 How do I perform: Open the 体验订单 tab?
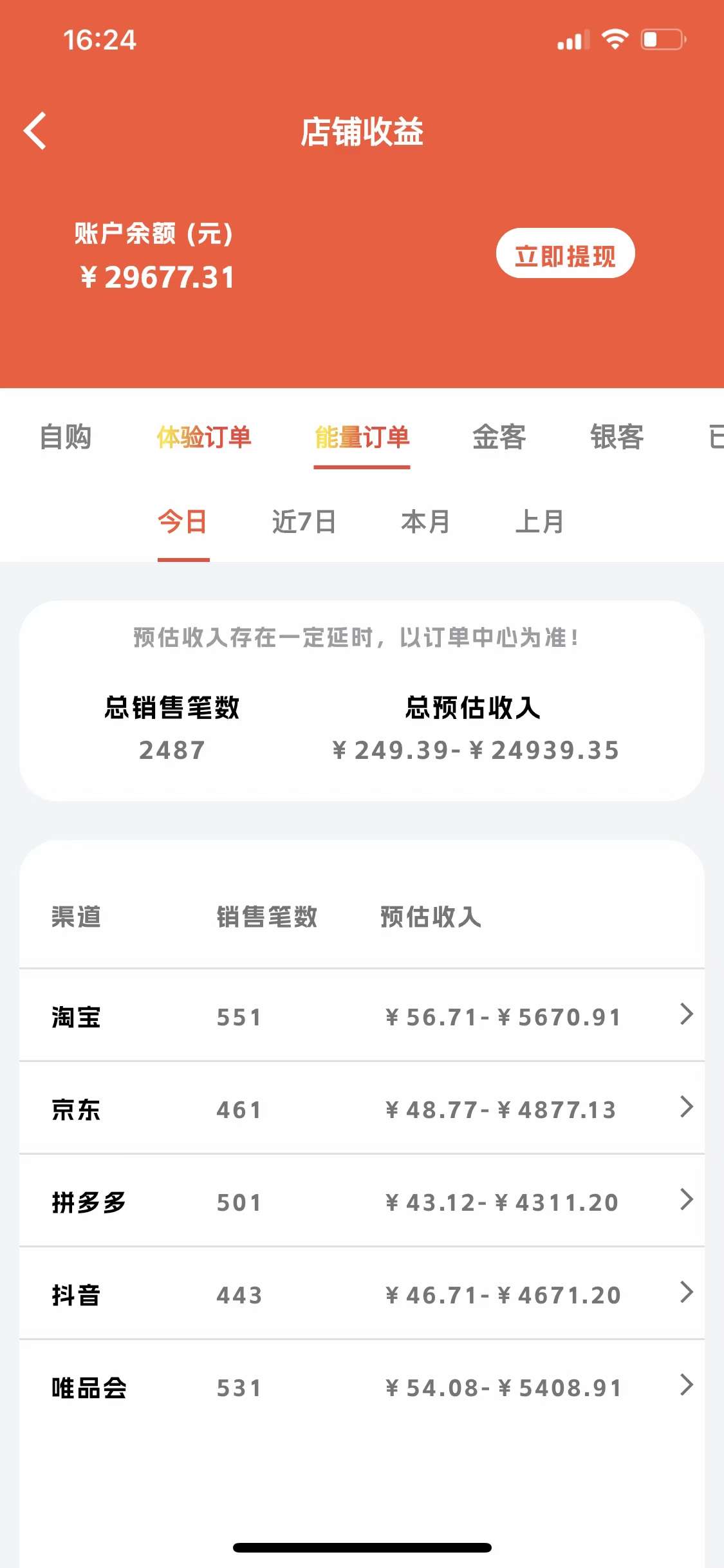click(x=203, y=437)
